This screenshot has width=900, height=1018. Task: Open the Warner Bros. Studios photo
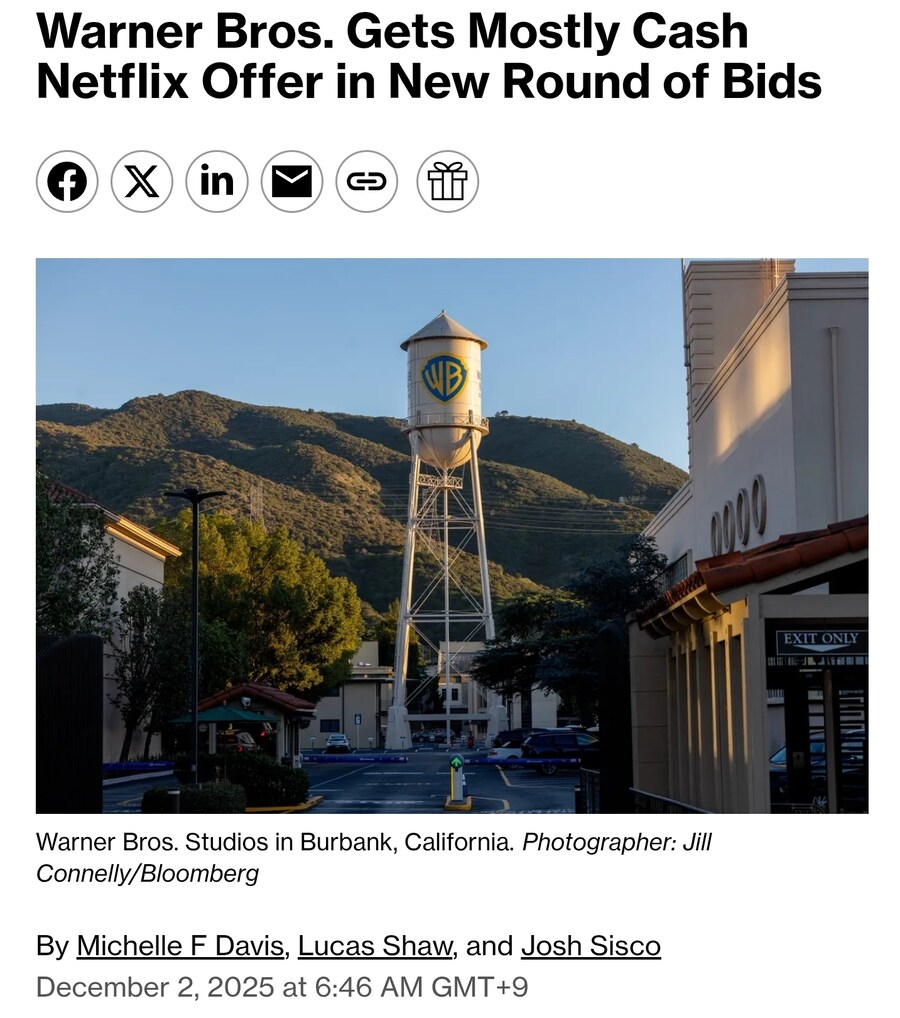[x=452, y=535]
